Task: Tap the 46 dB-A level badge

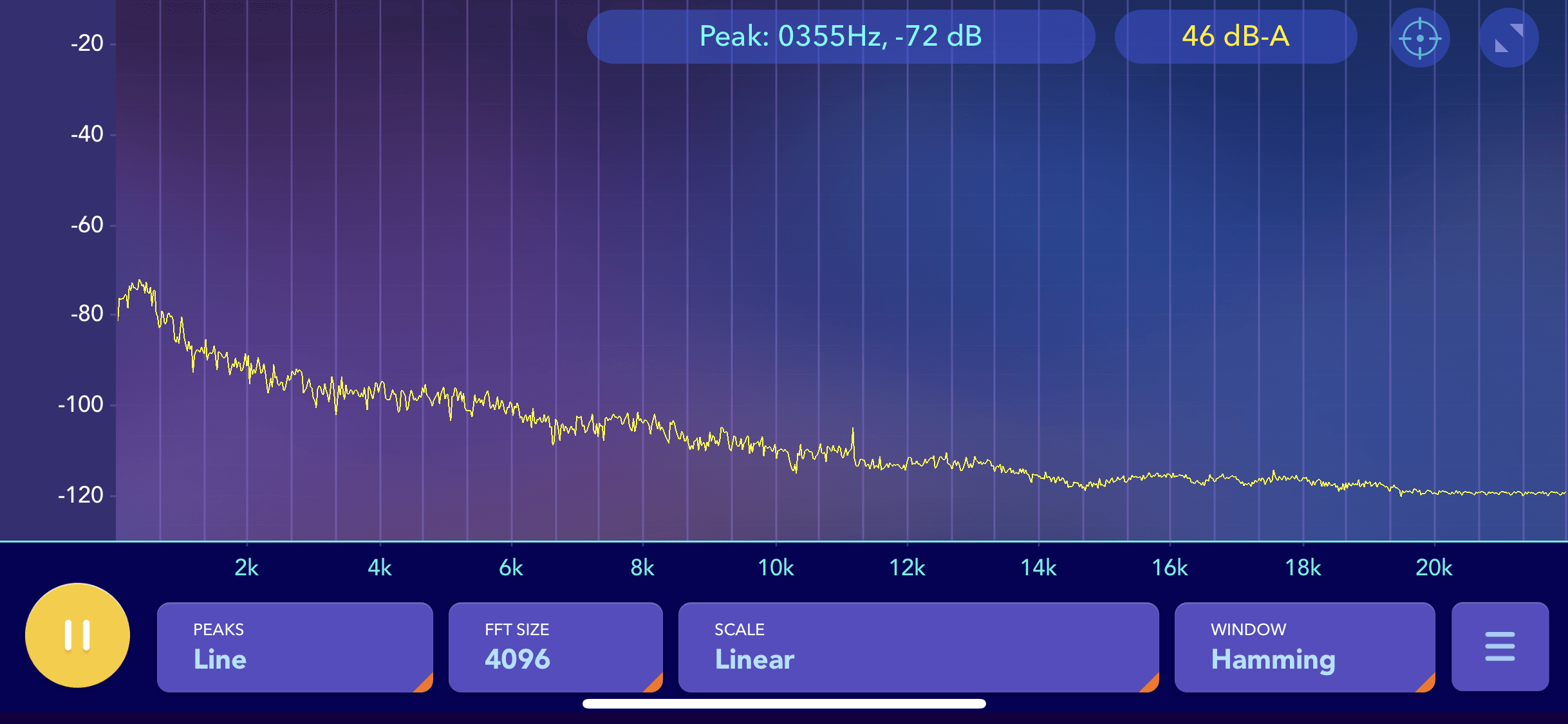Action: tap(1236, 37)
